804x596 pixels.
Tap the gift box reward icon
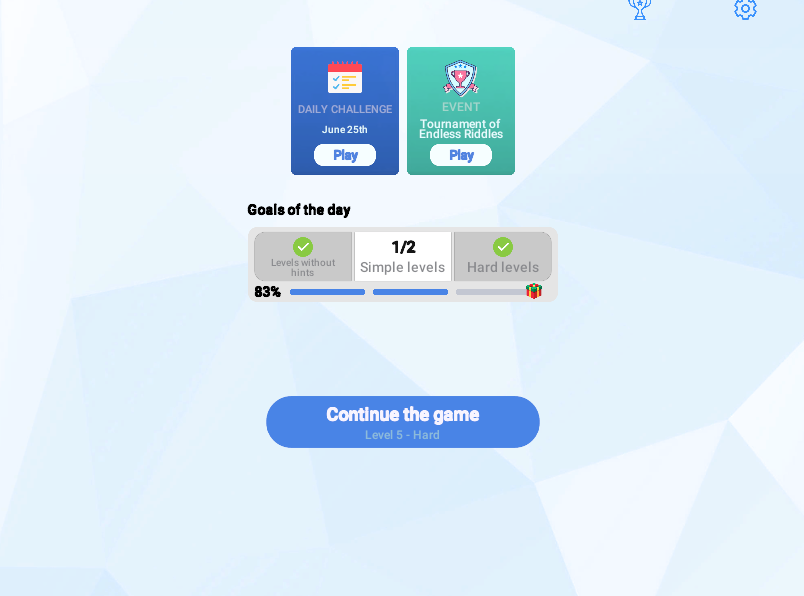(534, 291)
